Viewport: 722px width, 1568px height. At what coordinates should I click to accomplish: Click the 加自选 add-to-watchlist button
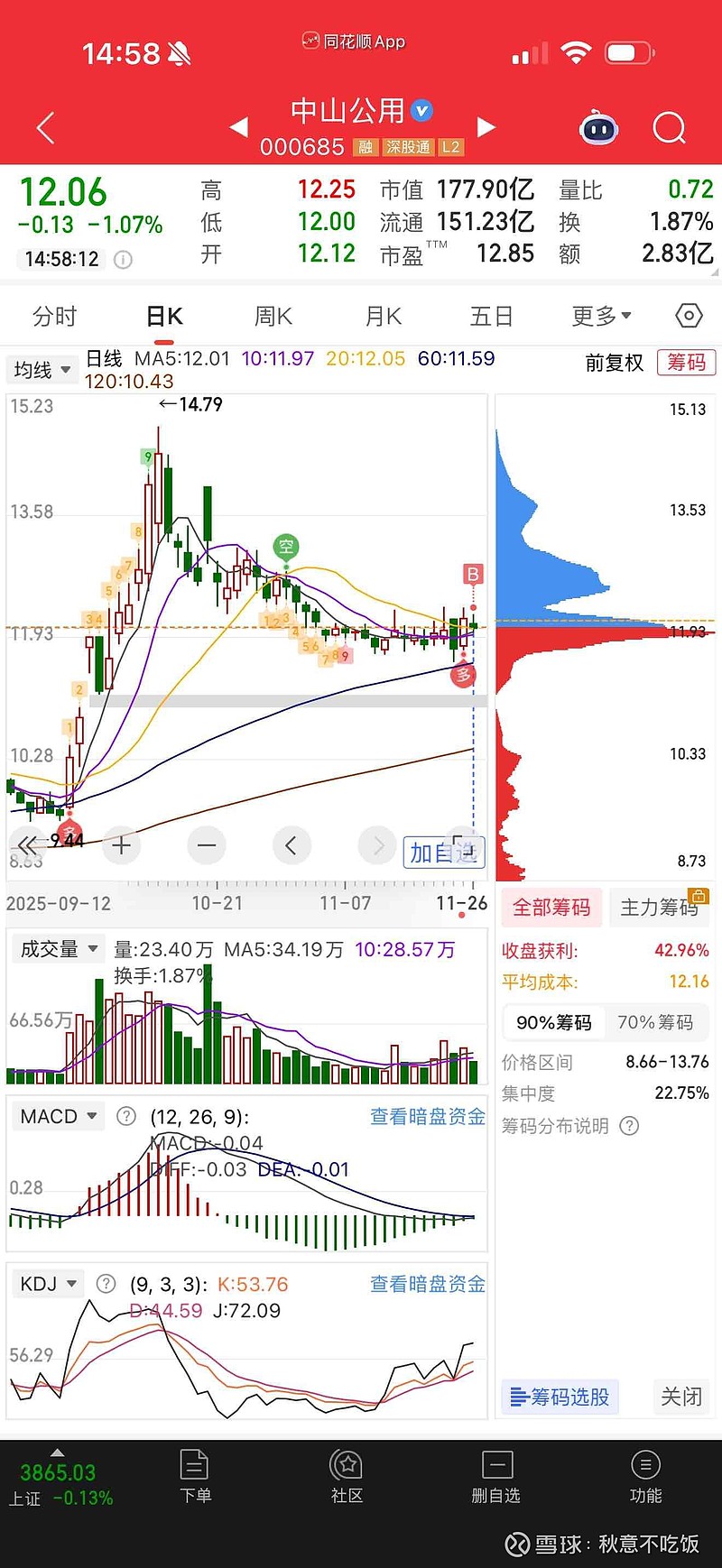tap(444, 852)
